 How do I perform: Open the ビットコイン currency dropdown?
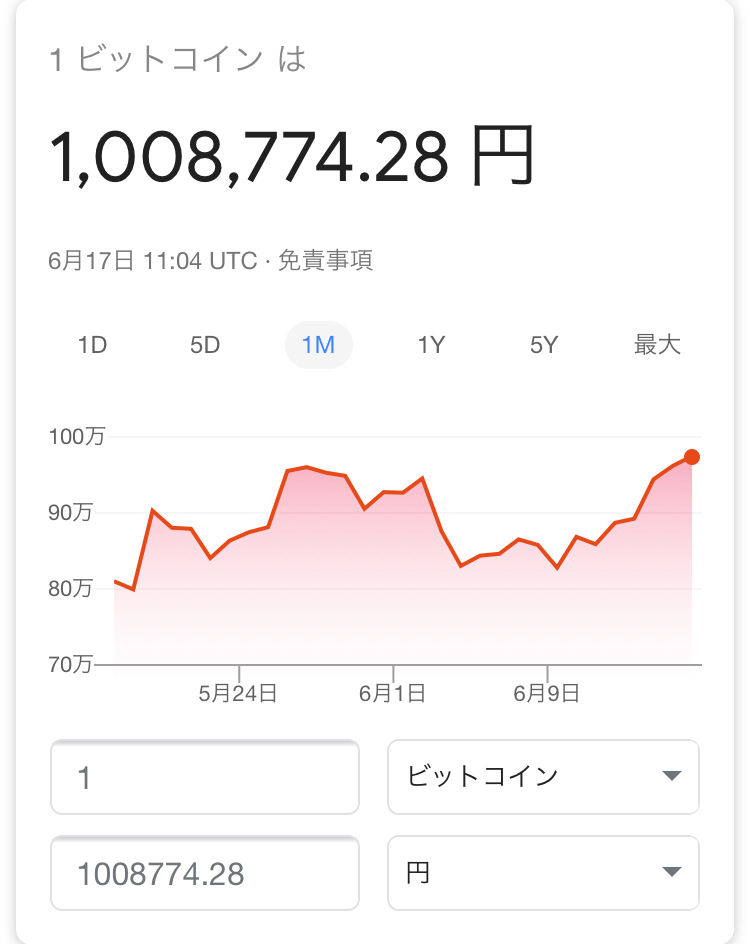[543, 777]
